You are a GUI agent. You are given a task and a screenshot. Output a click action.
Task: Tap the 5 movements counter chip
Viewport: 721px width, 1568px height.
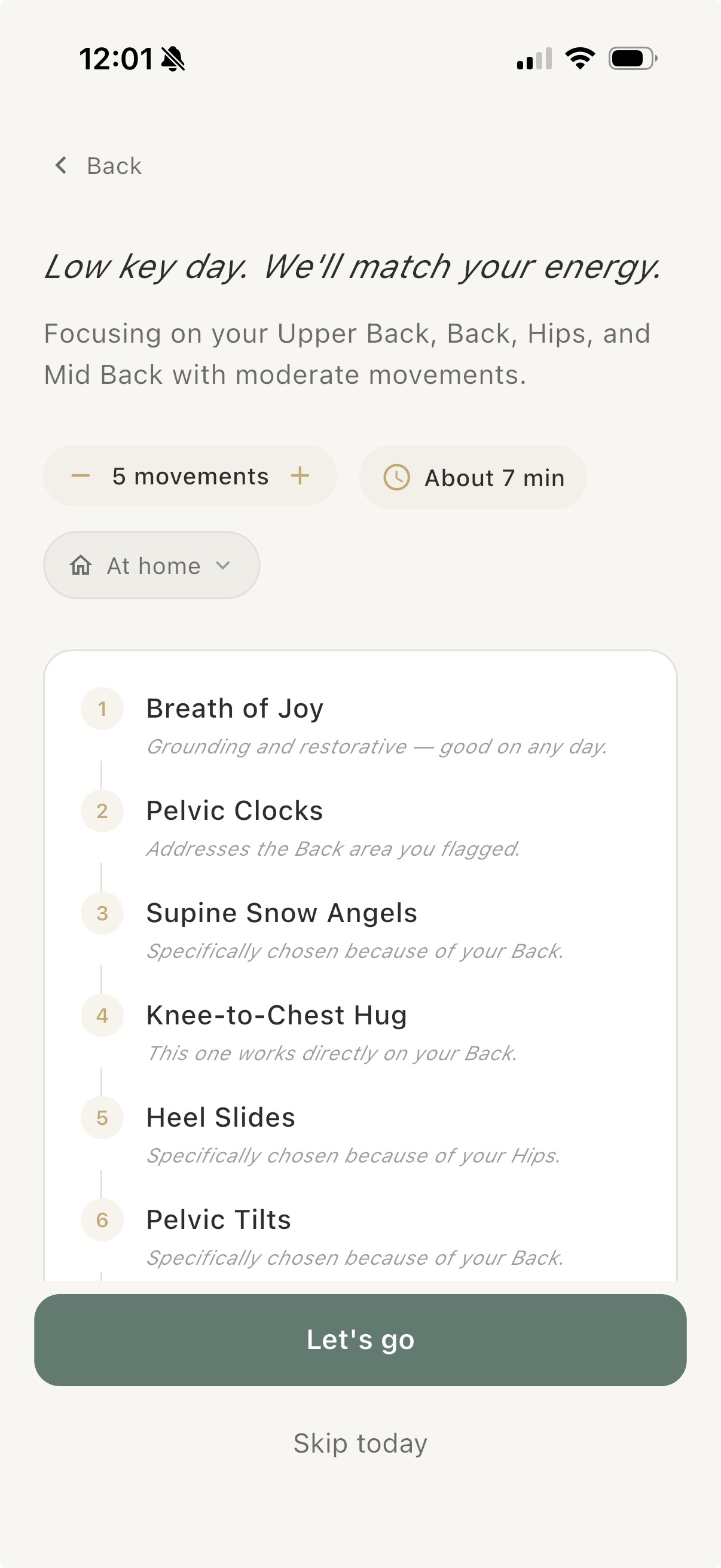click(190, 476)
